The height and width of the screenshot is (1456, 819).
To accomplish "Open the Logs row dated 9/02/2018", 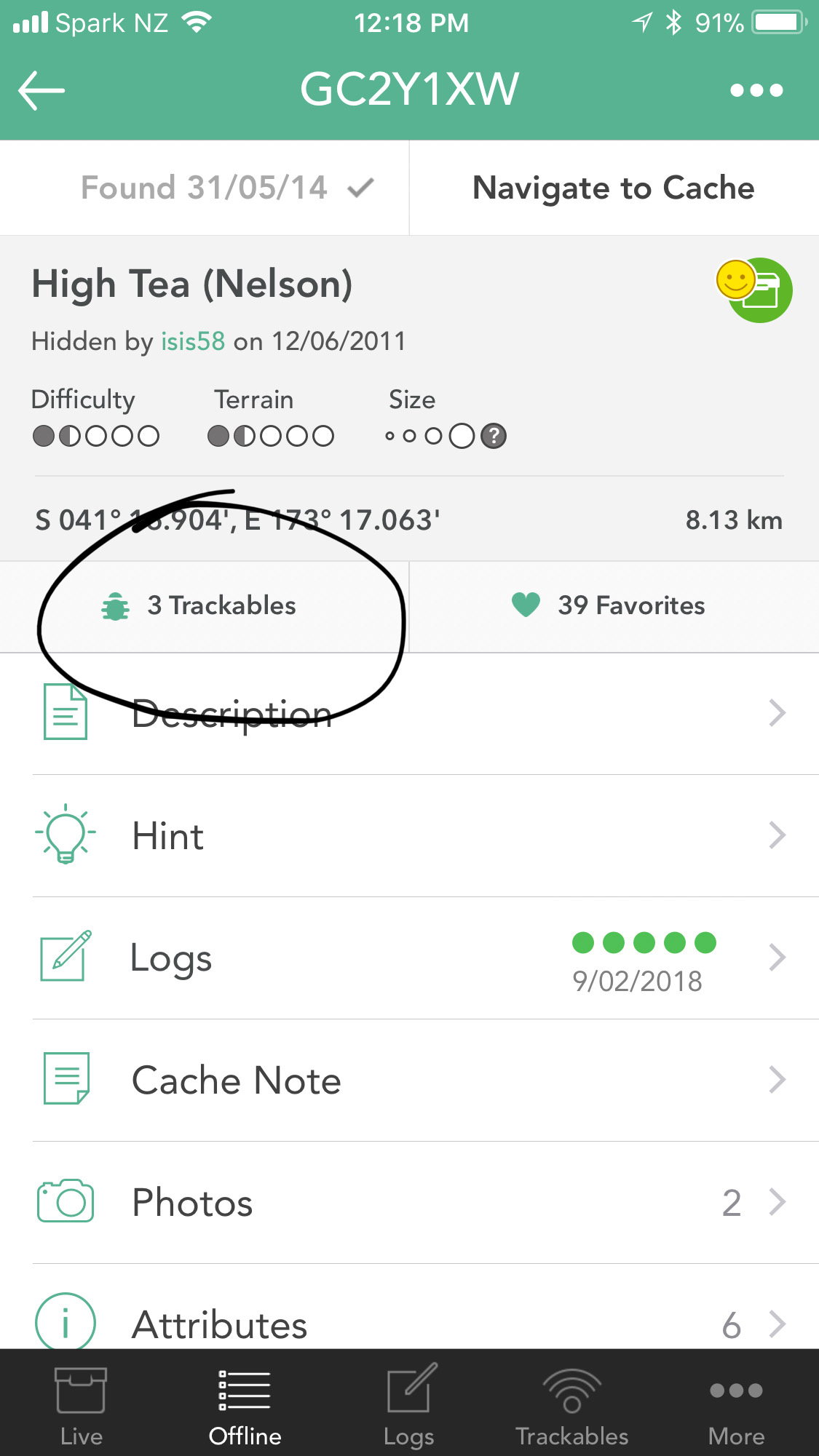I will click(x=409, y=958).
